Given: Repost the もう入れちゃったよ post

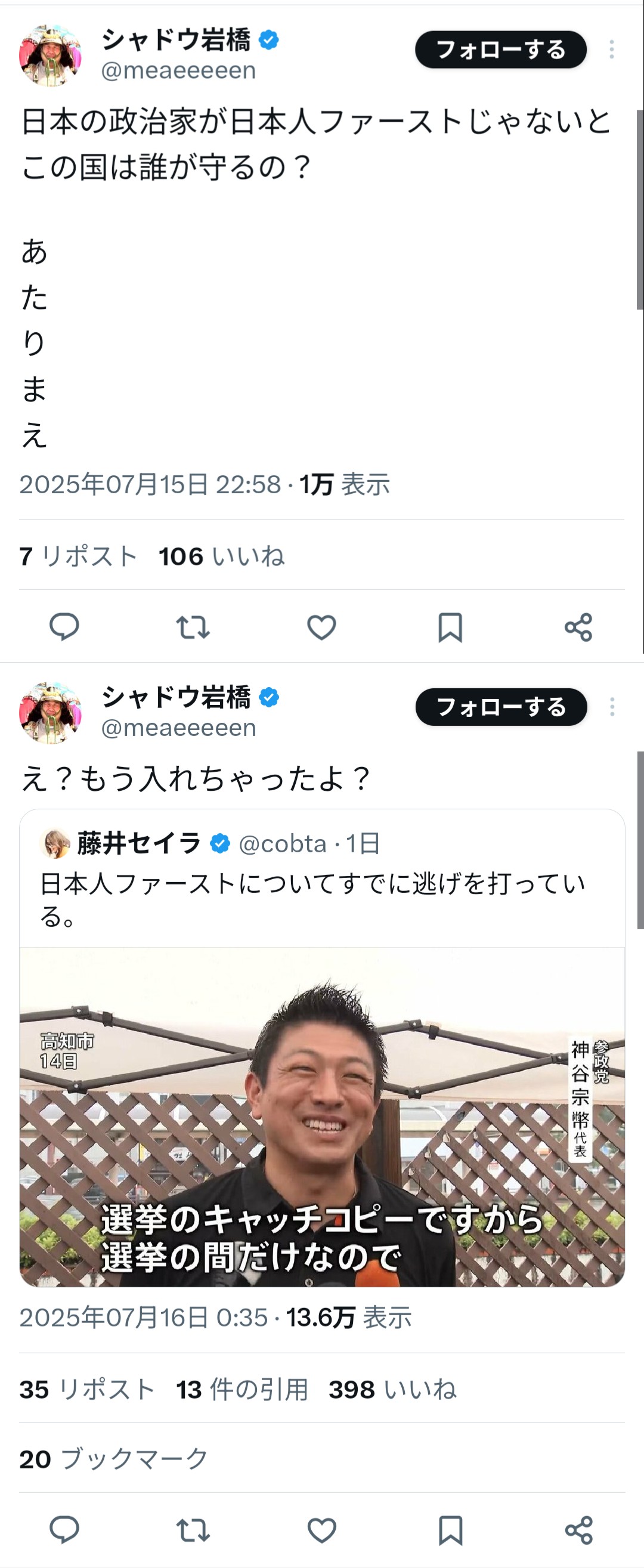Looking at the screenshot, I should tap(193, 1530).
